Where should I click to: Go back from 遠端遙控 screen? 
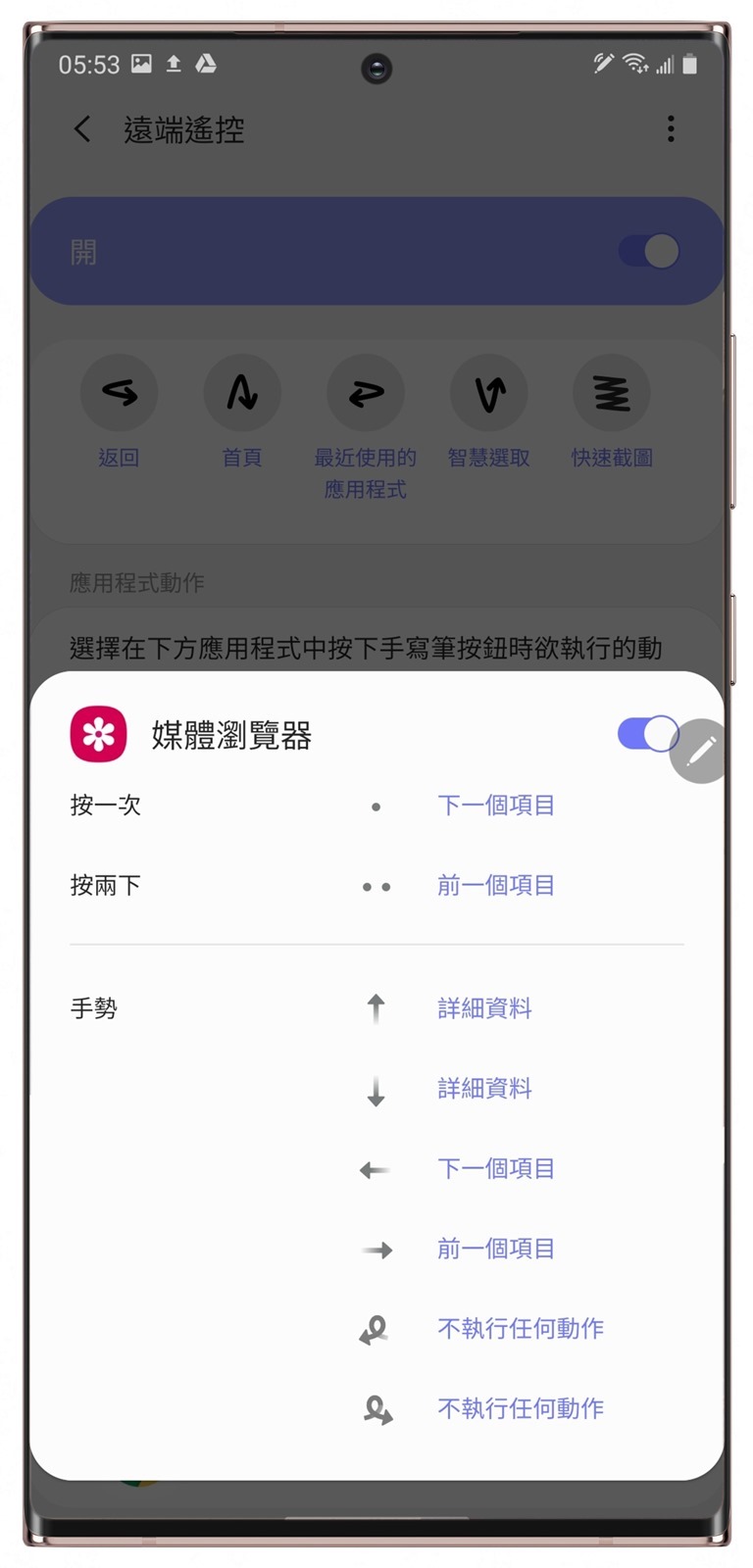[x=82, y=128]
